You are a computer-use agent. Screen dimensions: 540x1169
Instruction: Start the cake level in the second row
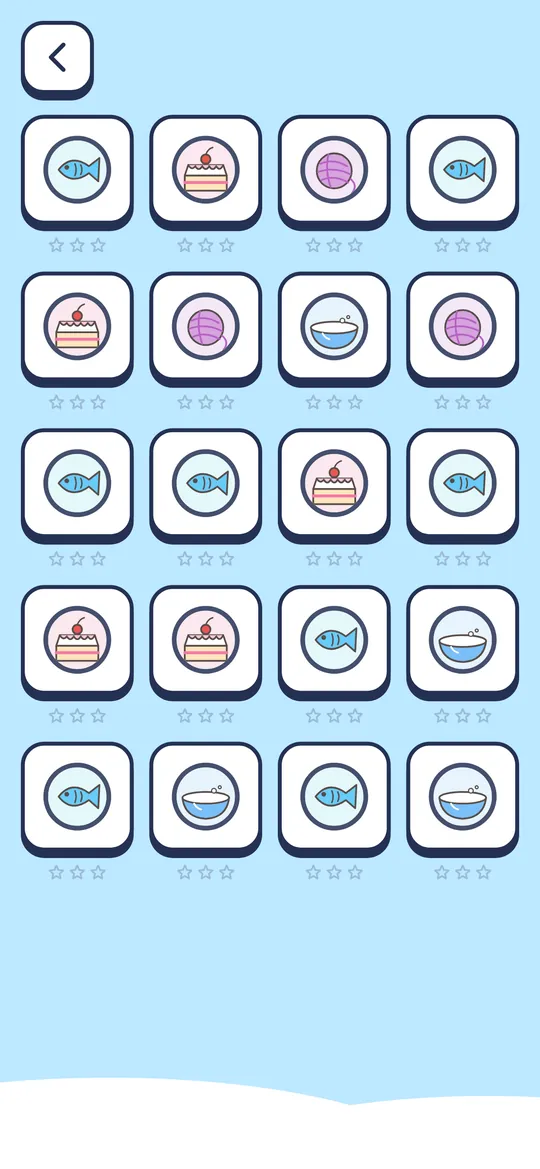[77, 329]
